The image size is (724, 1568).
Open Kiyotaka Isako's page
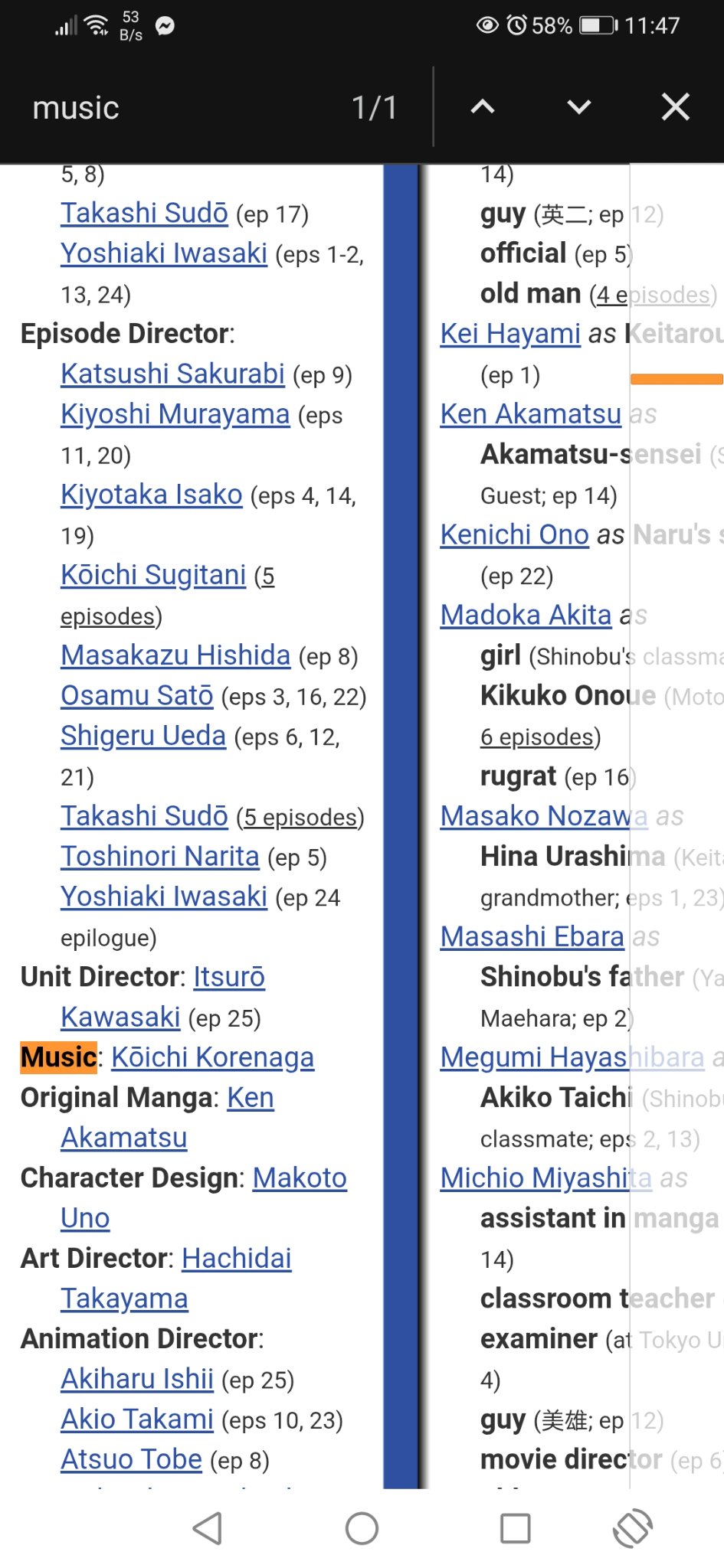tap(151, 495)
